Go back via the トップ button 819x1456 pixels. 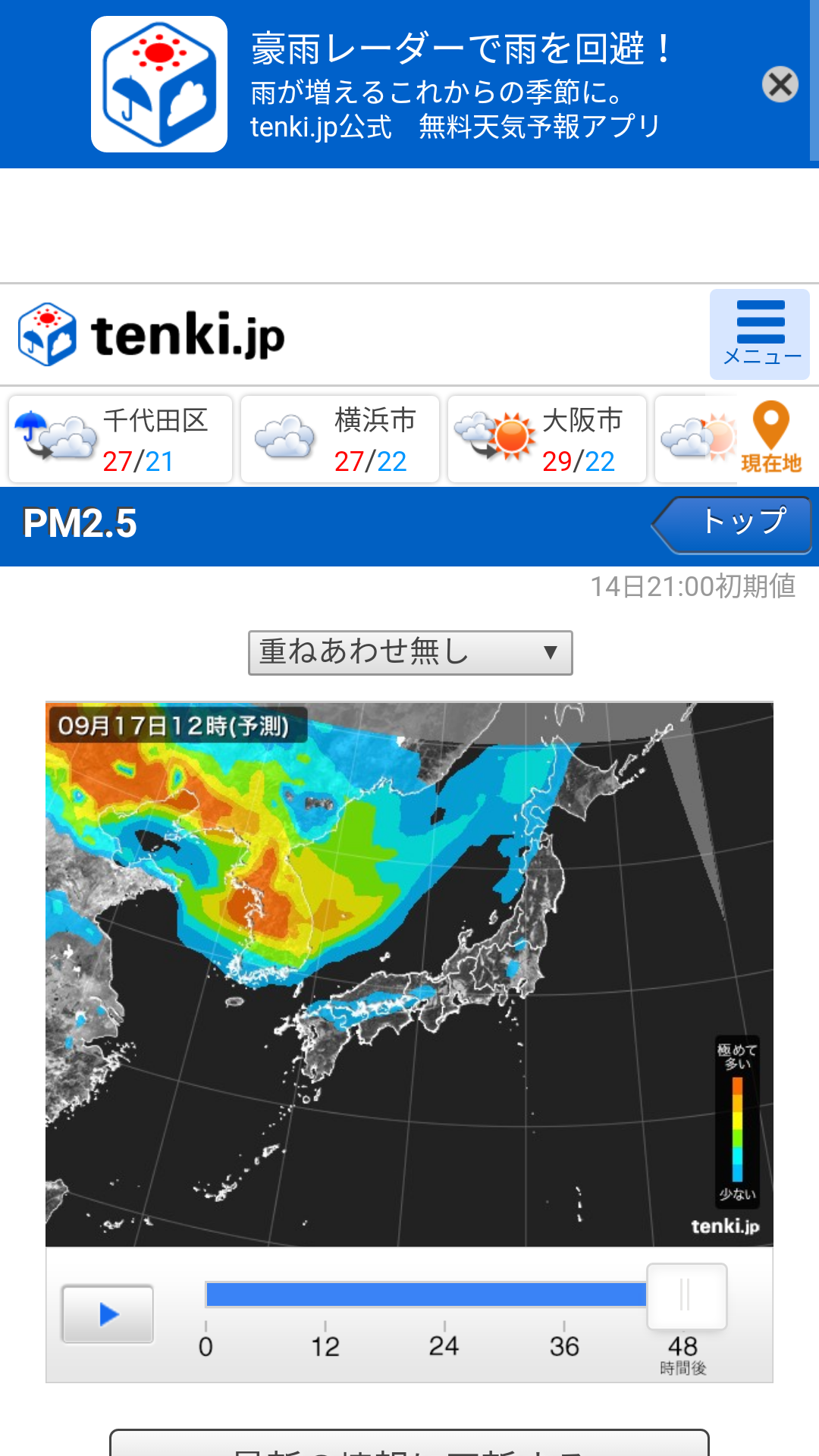(733, 524)
